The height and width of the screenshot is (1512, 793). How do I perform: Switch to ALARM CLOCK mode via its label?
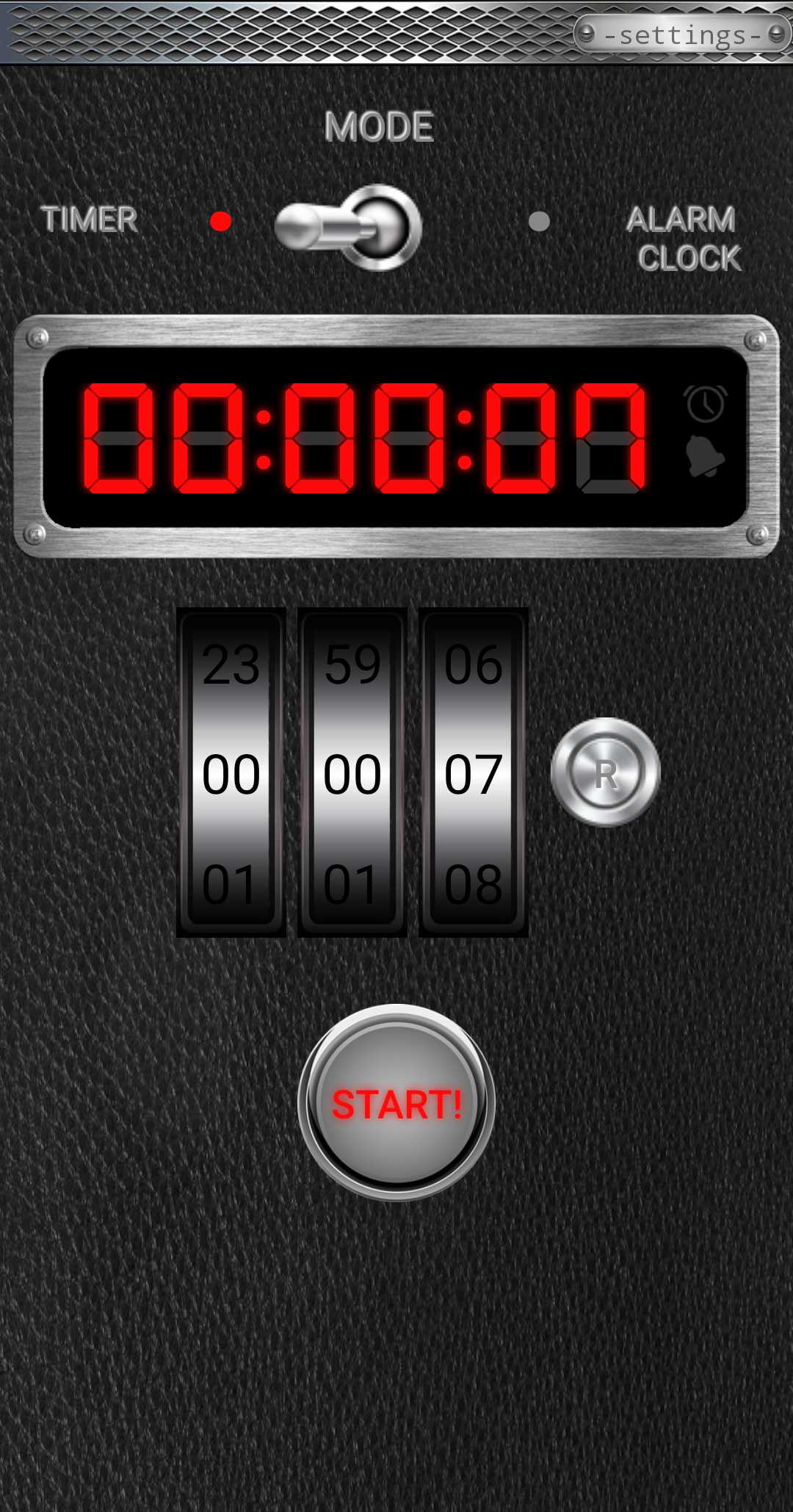coord(681,238)
